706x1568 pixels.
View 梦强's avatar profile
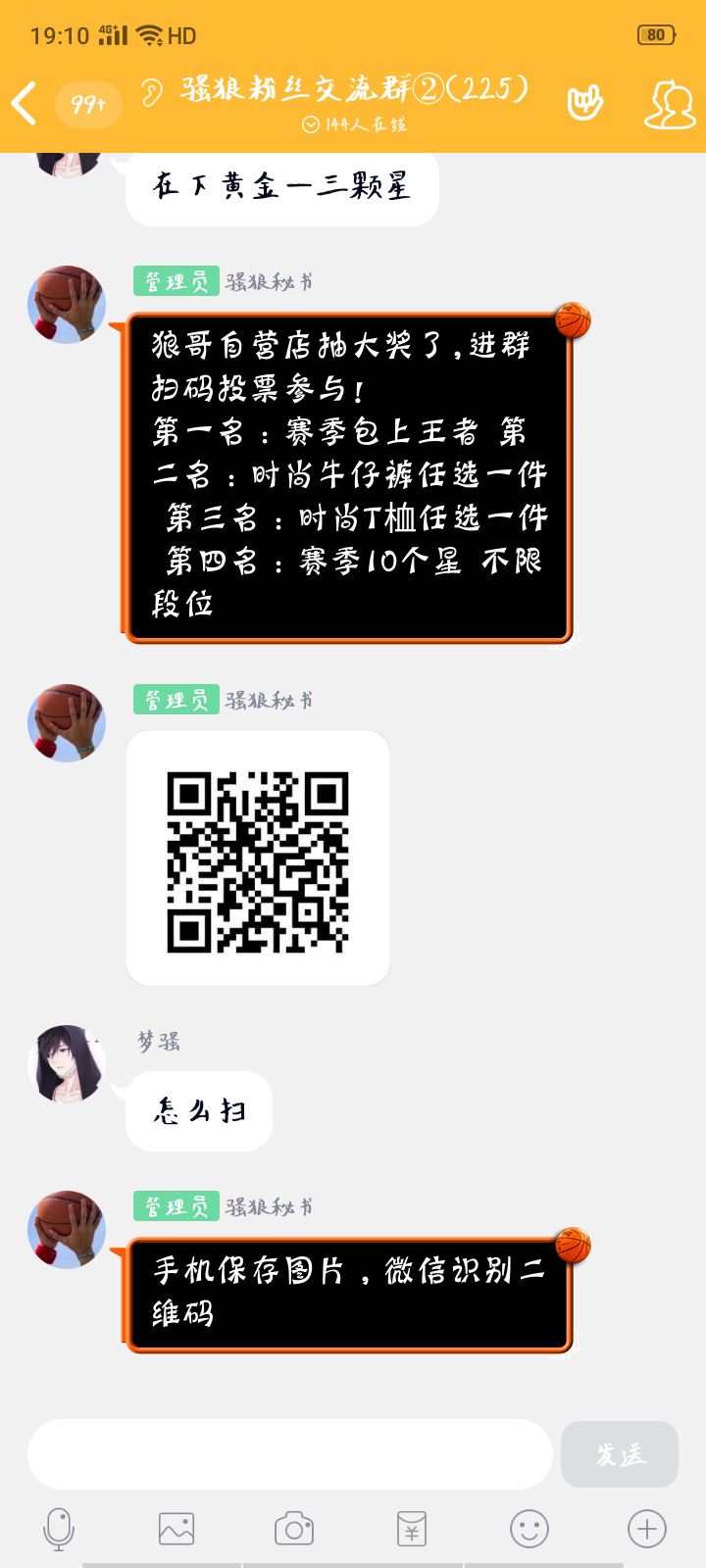[67, 1064]
